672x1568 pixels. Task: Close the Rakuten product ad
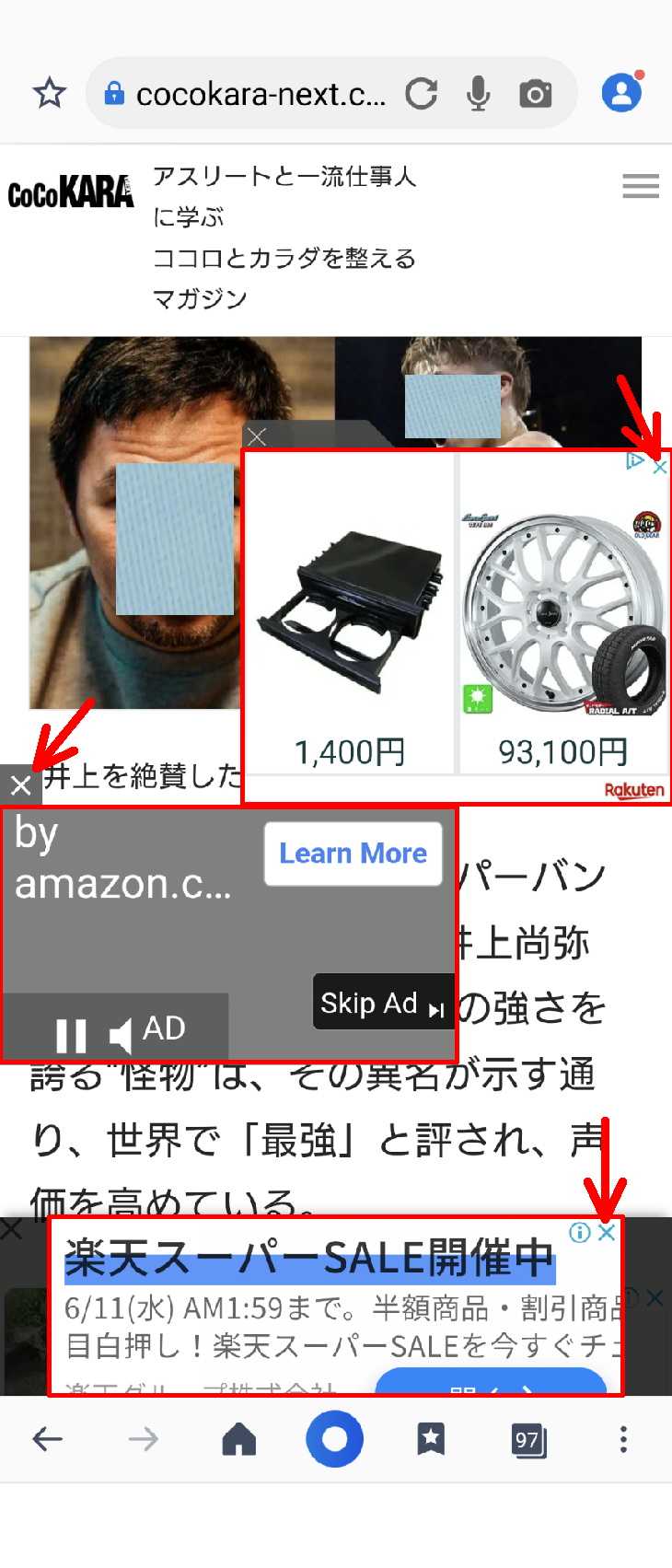[x=659, y=467]
